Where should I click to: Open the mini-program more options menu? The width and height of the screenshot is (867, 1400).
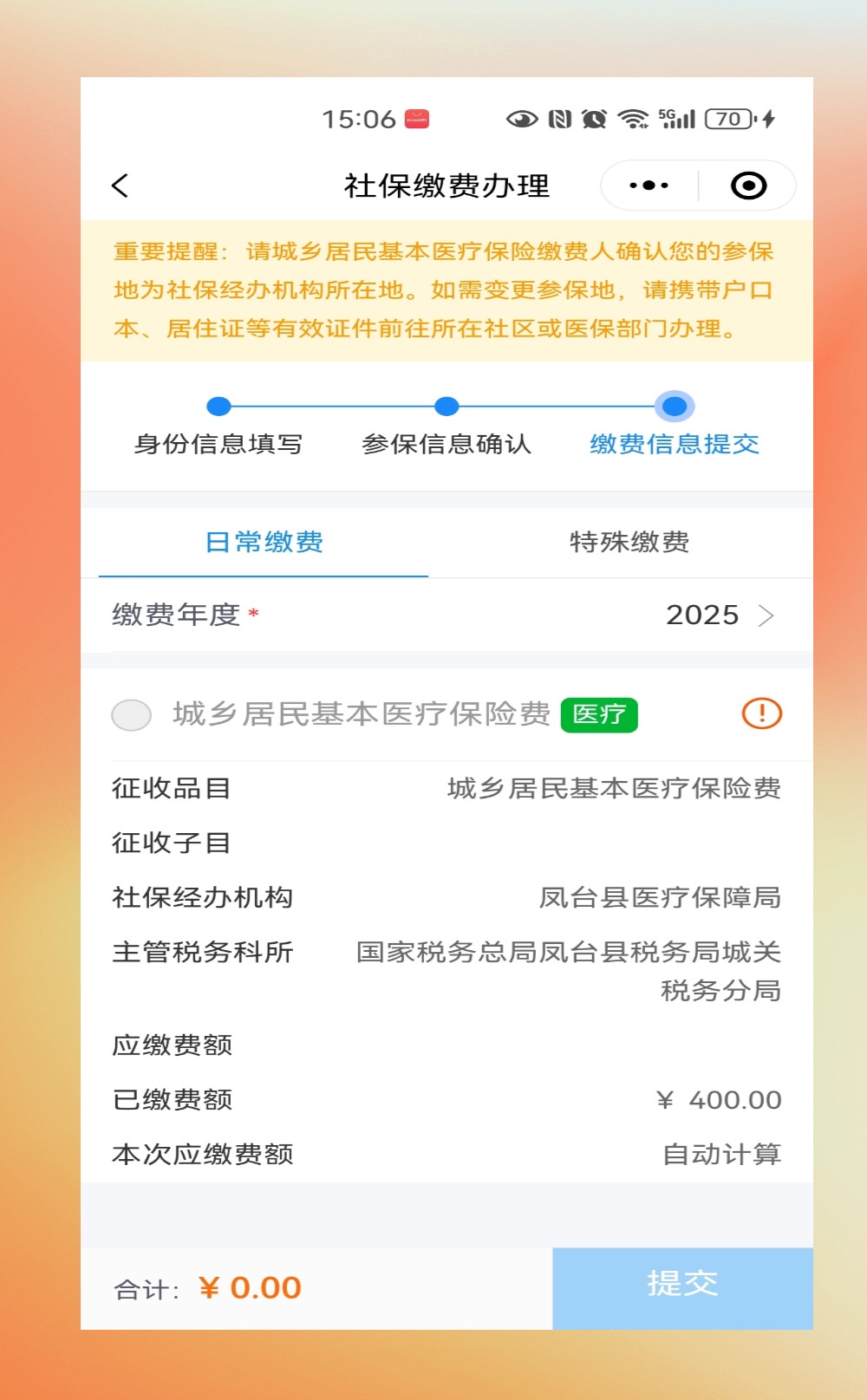(649, 186)
